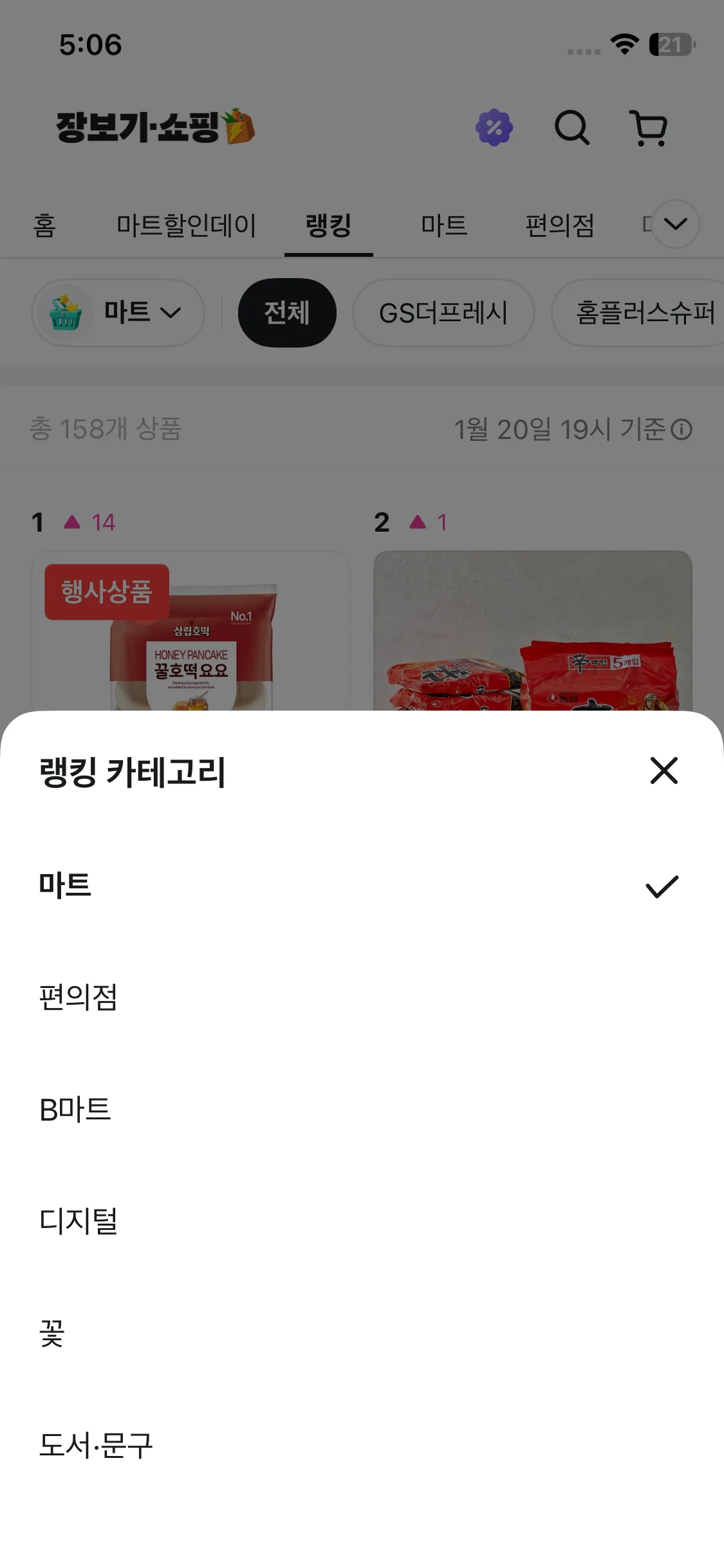
Task: Open the search icon
Action: pos(573,129)
